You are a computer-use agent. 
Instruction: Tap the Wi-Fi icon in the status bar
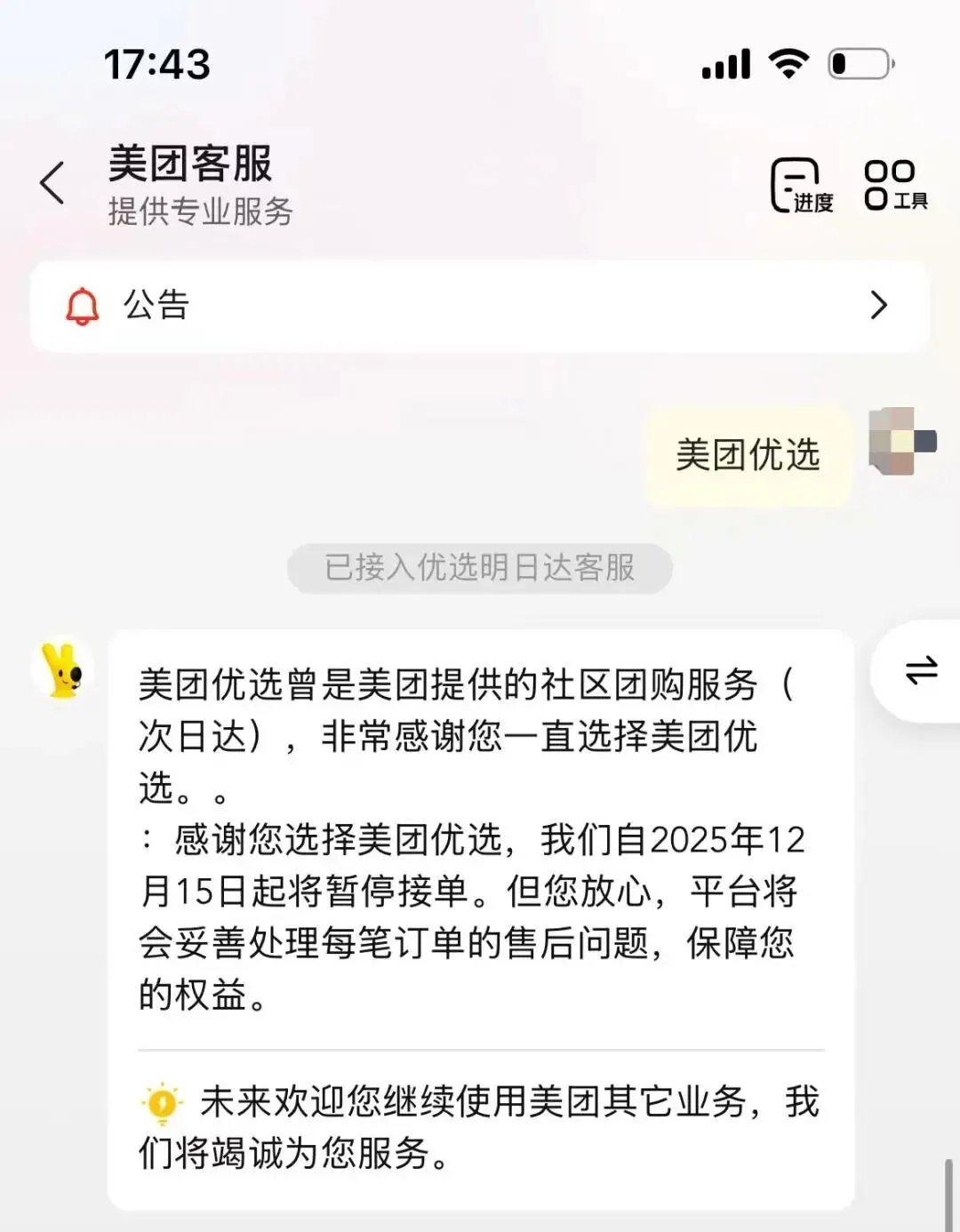789,63
